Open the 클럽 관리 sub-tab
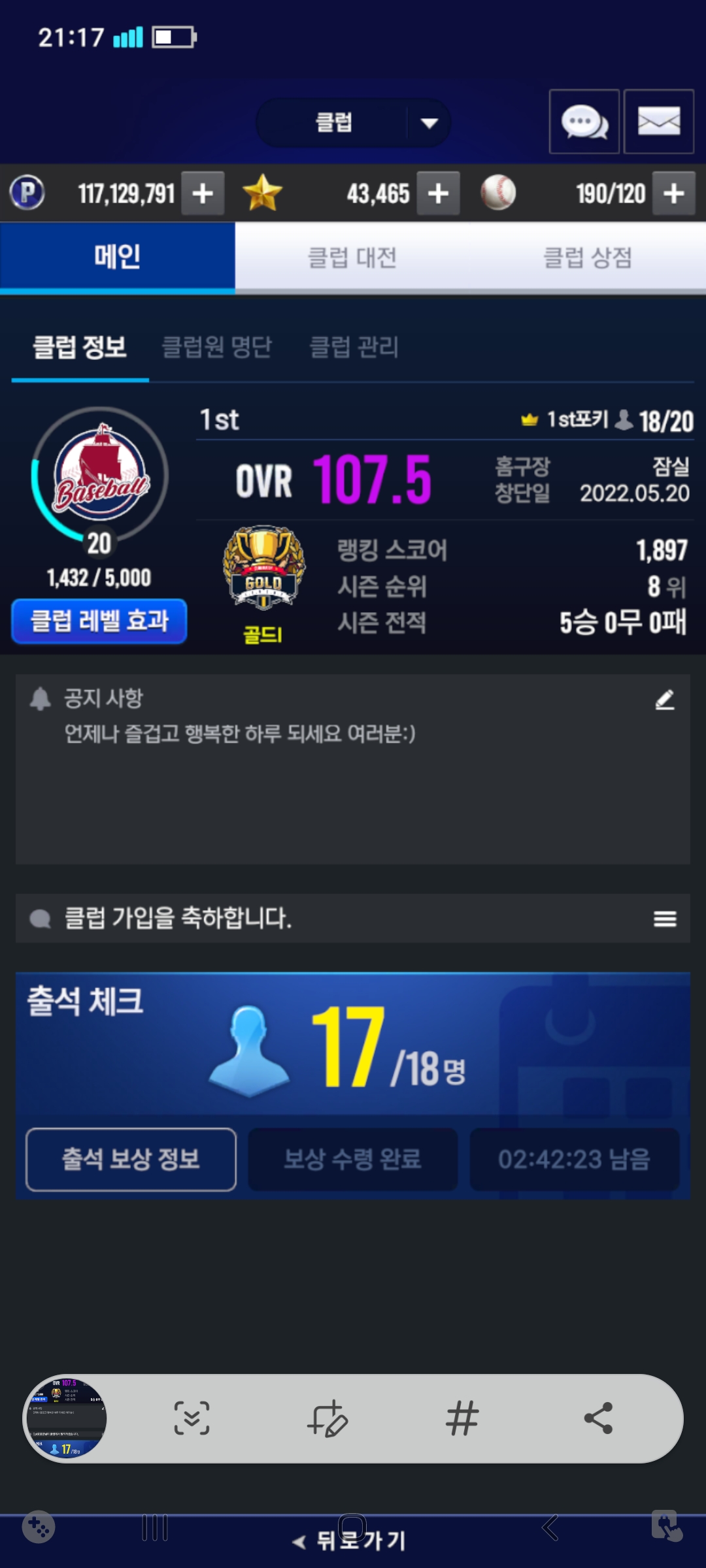 point(354,347)
